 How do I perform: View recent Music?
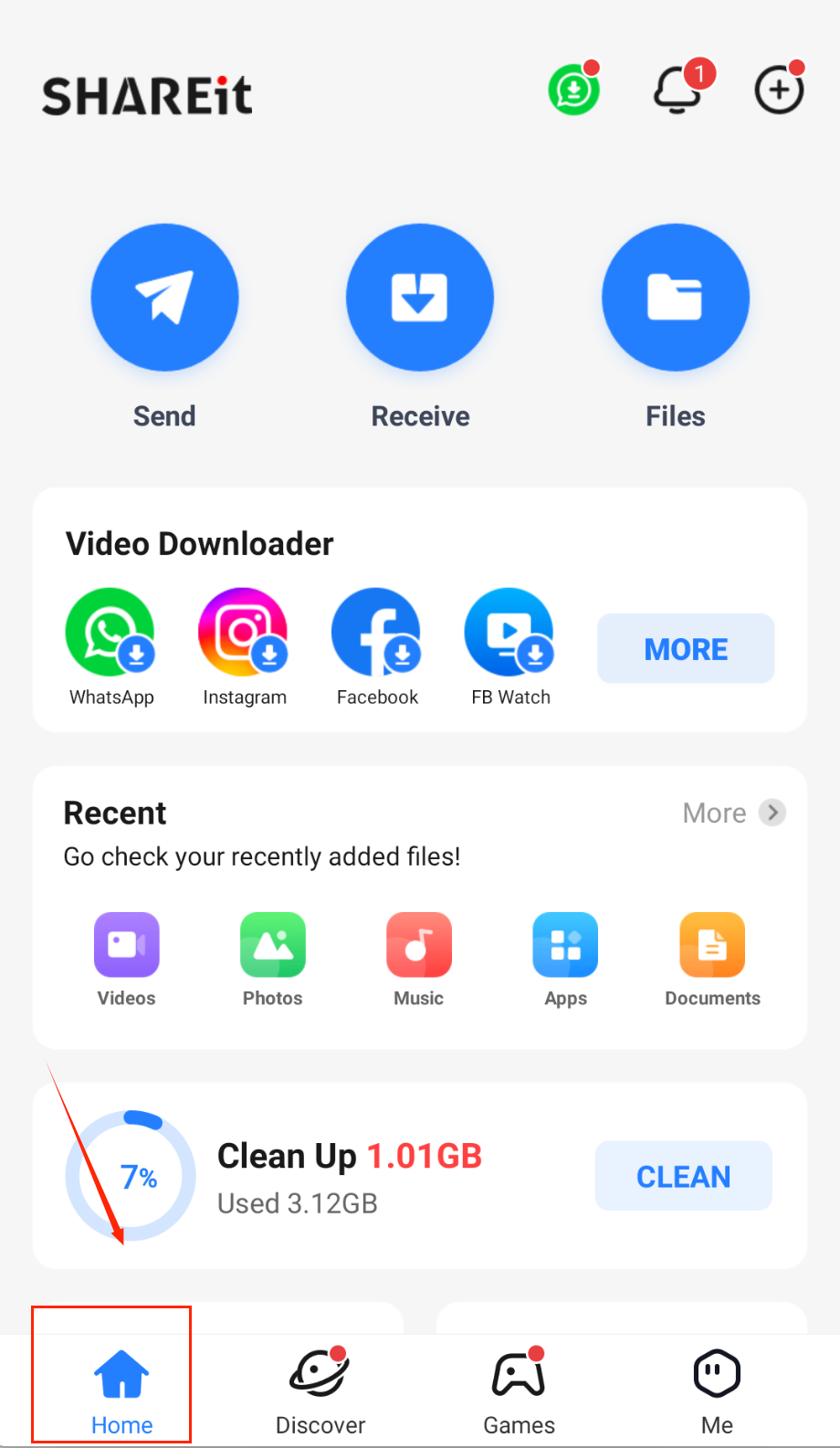(x=419, y=945)
